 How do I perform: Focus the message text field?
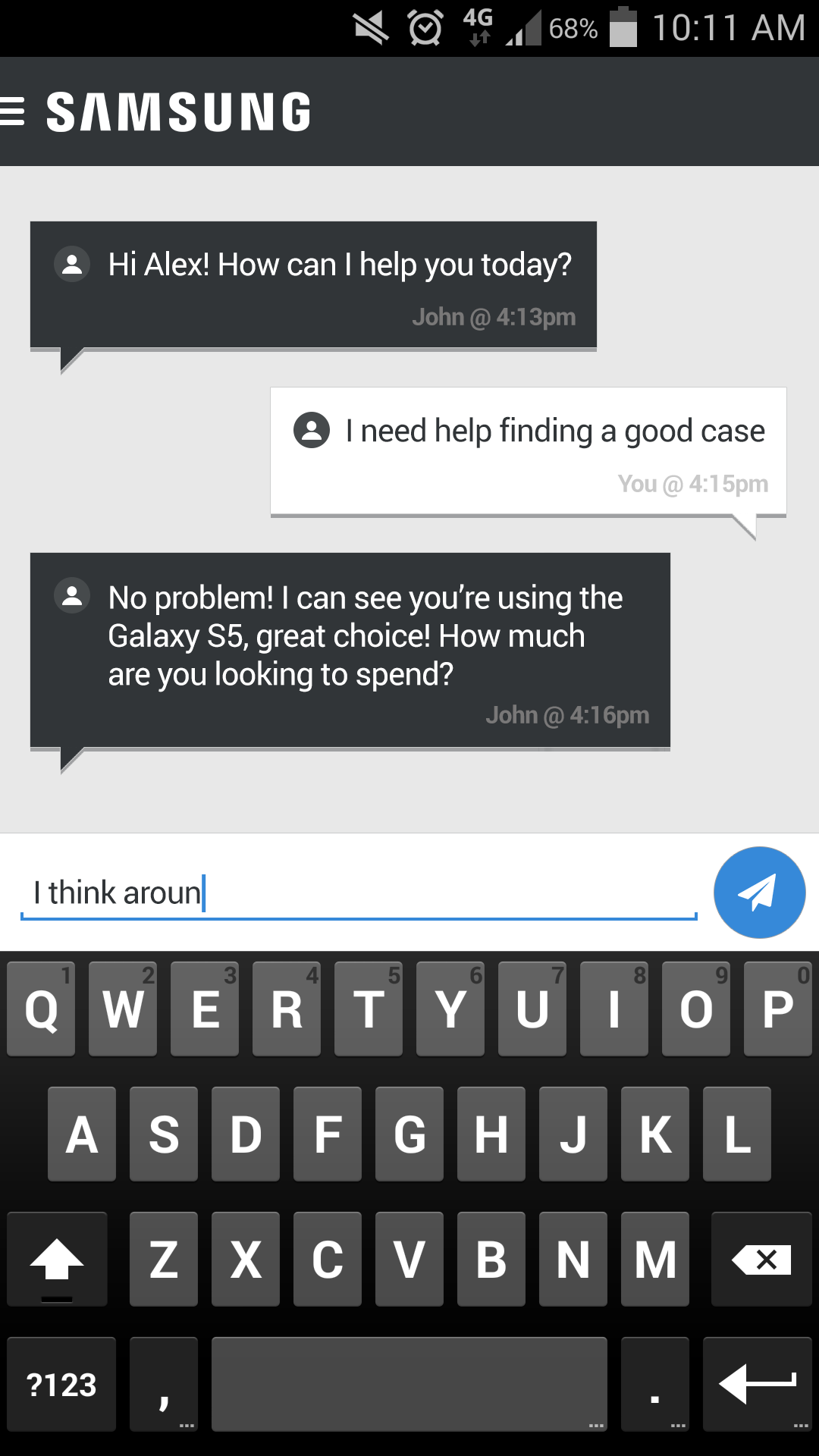point(356,893)
